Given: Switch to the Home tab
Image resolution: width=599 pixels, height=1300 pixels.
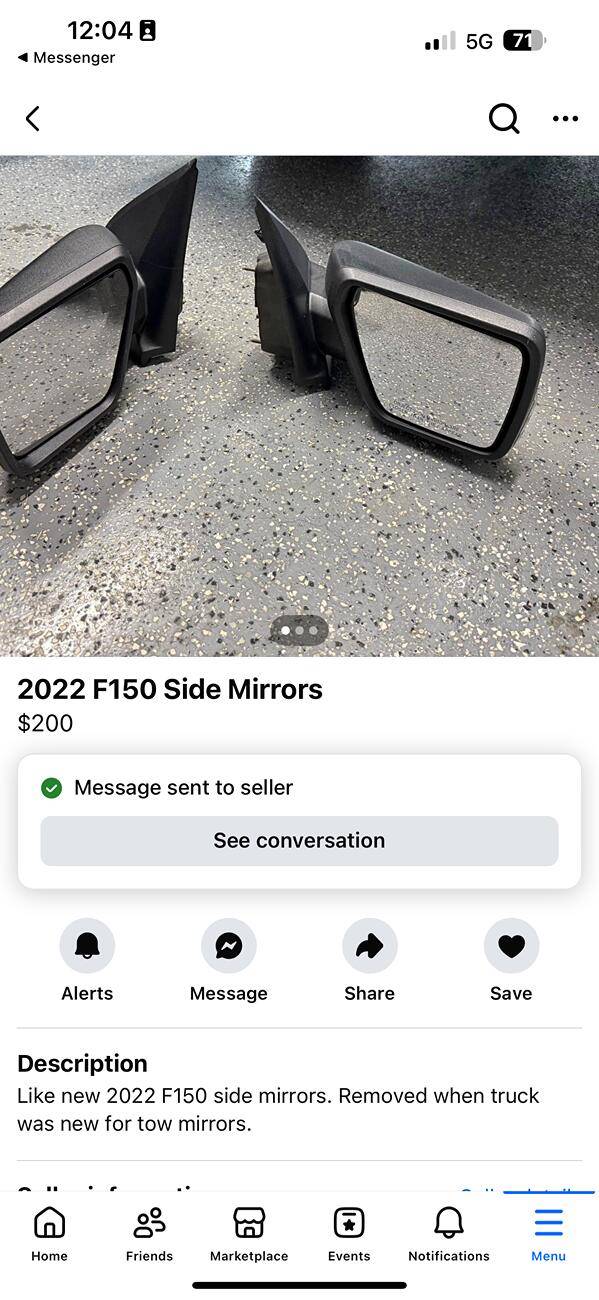Looking at the screenshot, I should click(49, 1234).
